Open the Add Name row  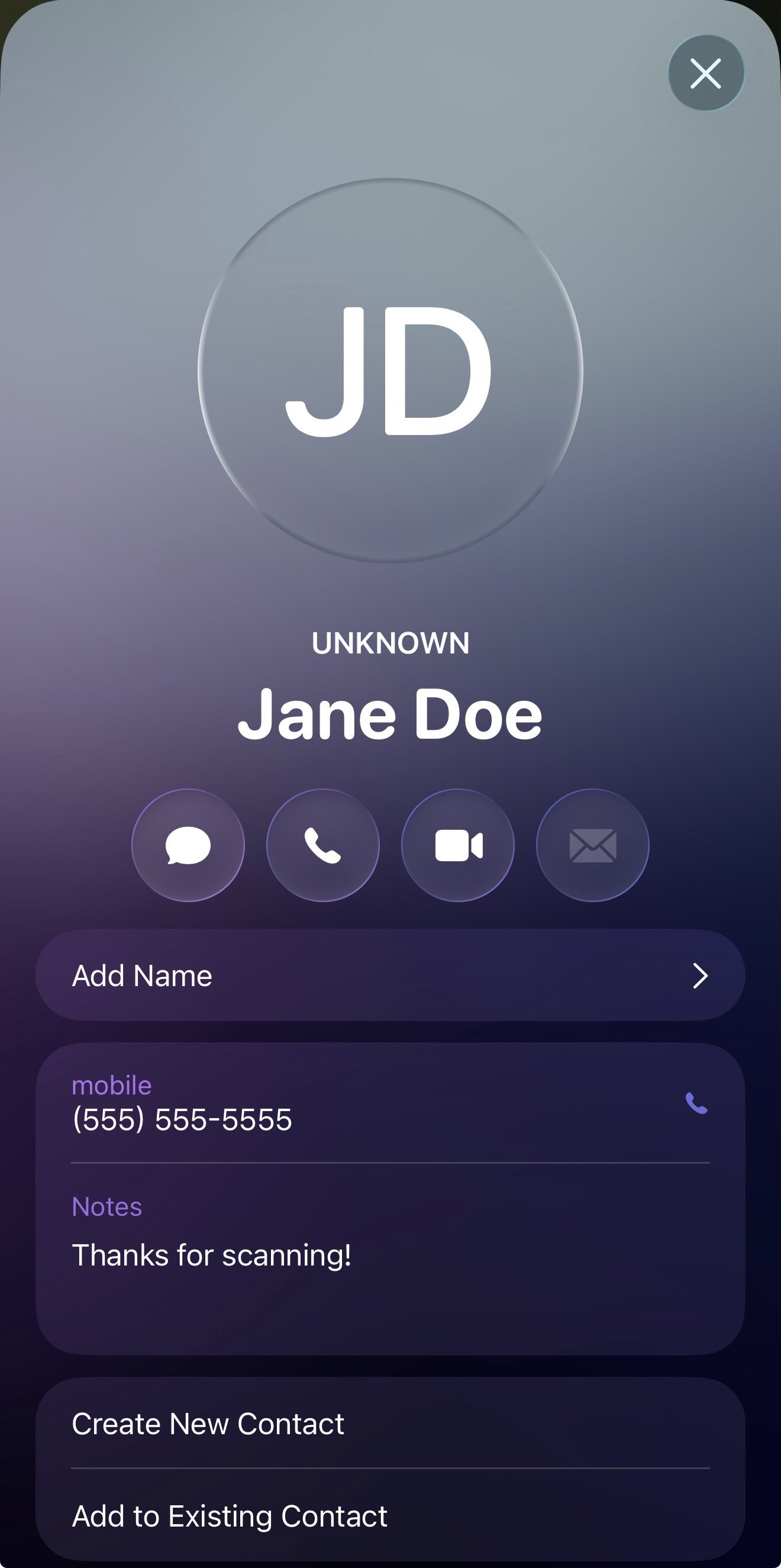[x=390, y=975]
